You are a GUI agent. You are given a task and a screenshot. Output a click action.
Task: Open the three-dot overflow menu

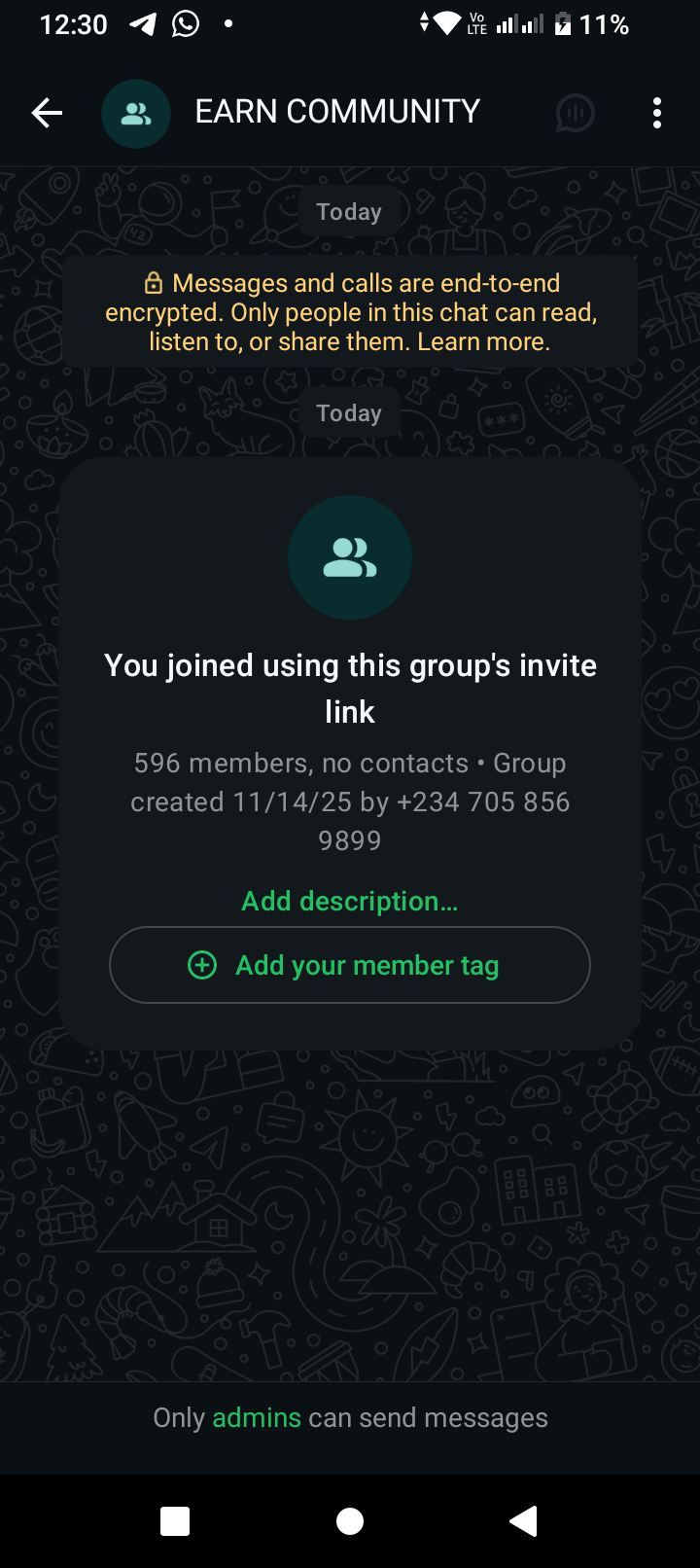(657, 113)
